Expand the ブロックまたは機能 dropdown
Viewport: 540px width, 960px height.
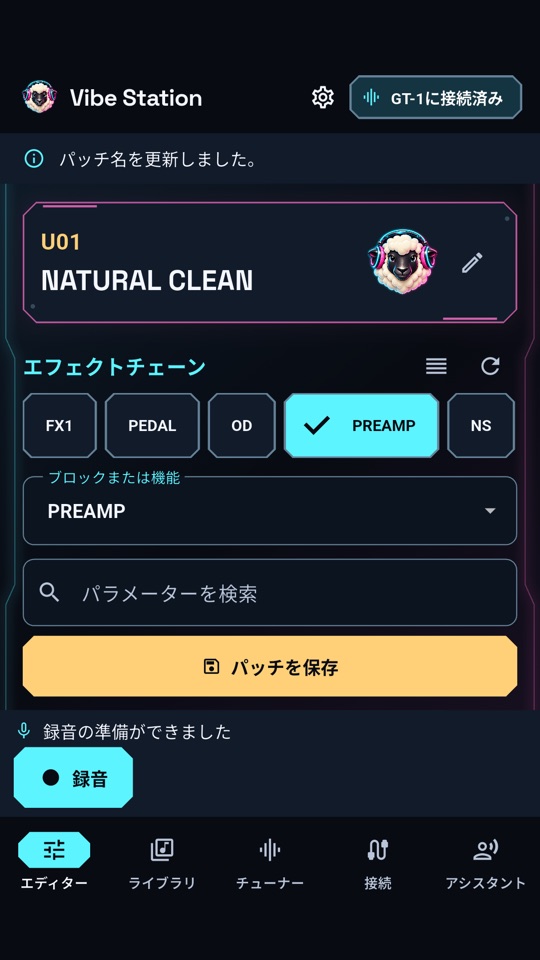270,511
